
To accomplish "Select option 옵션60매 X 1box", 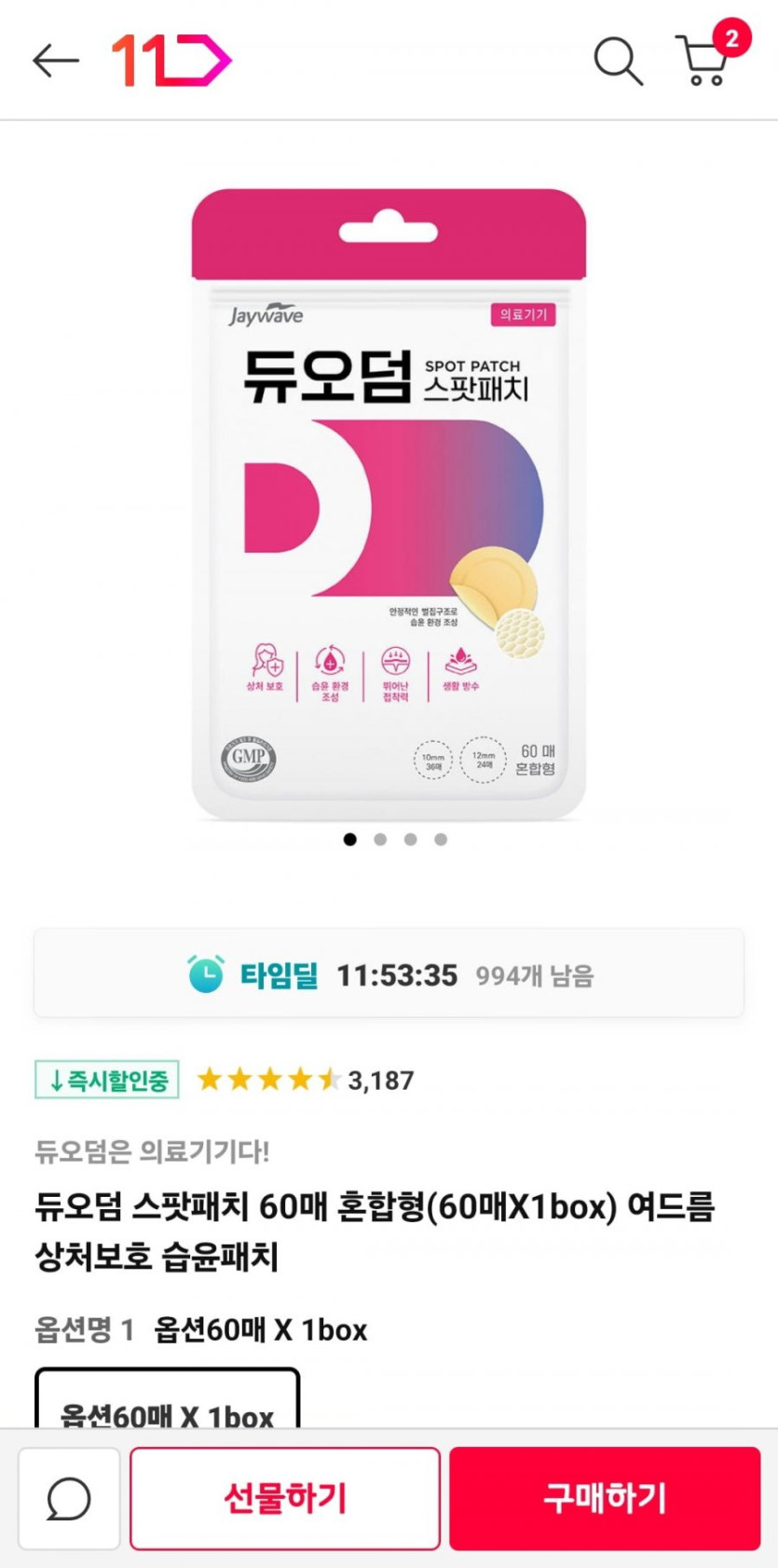I will tap(168, 1398).
